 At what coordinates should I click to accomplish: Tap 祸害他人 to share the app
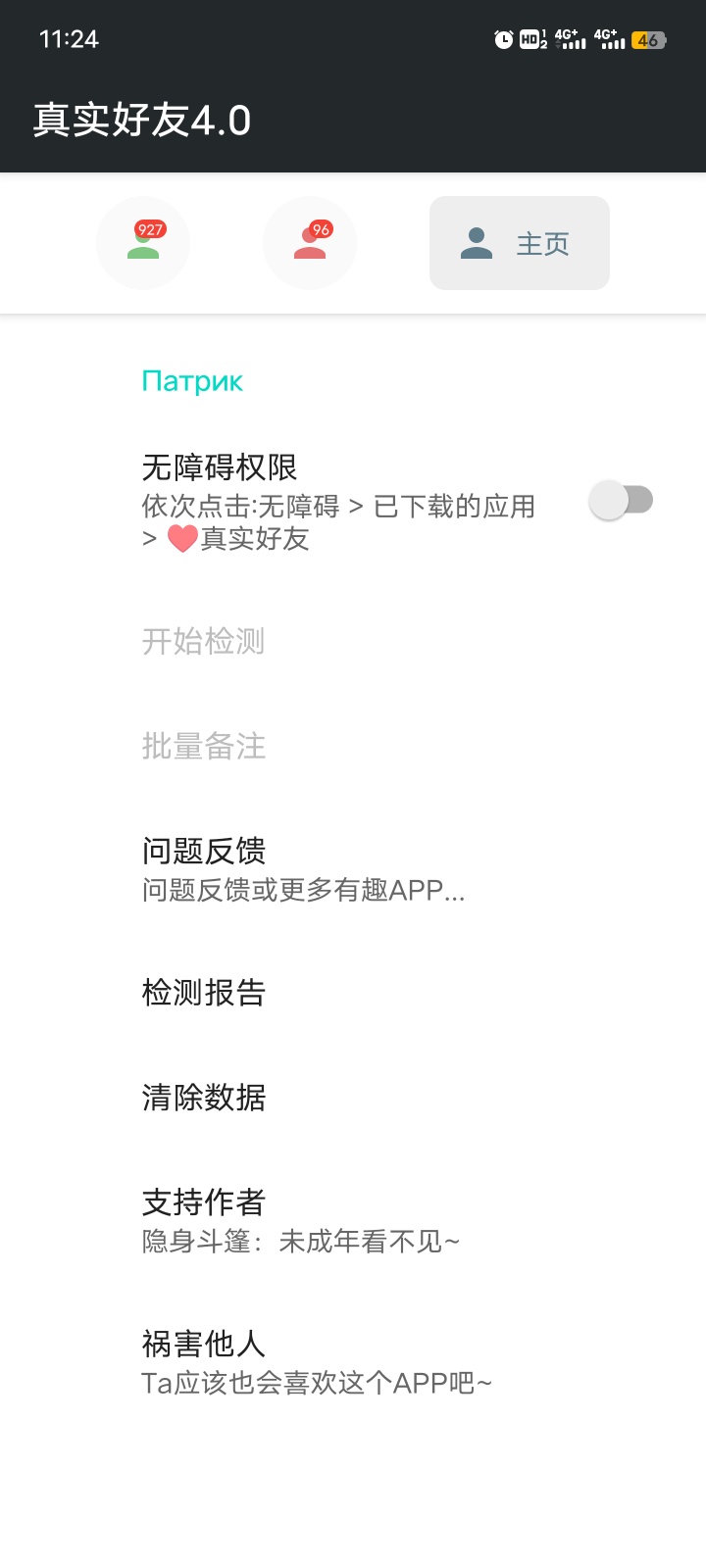click(x=353, y=1361)
